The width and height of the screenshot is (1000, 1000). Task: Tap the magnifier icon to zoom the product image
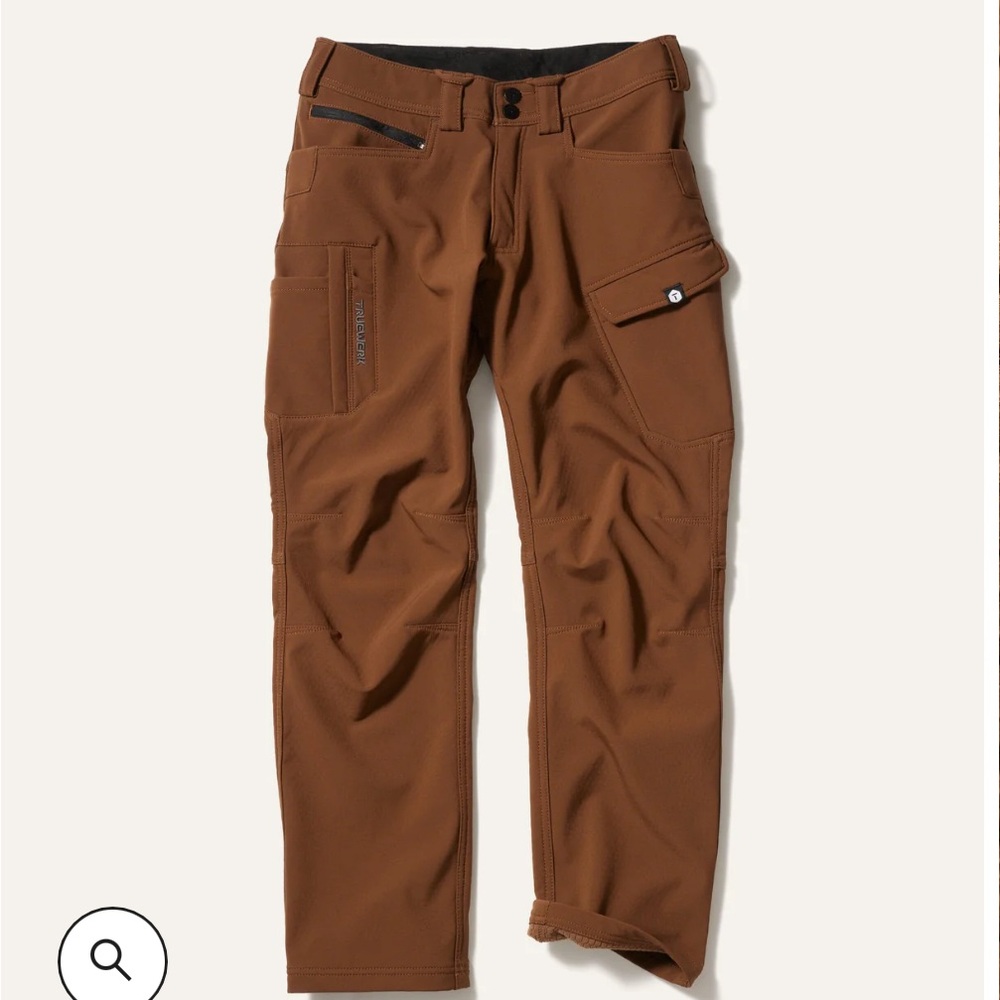pos(112,958)
